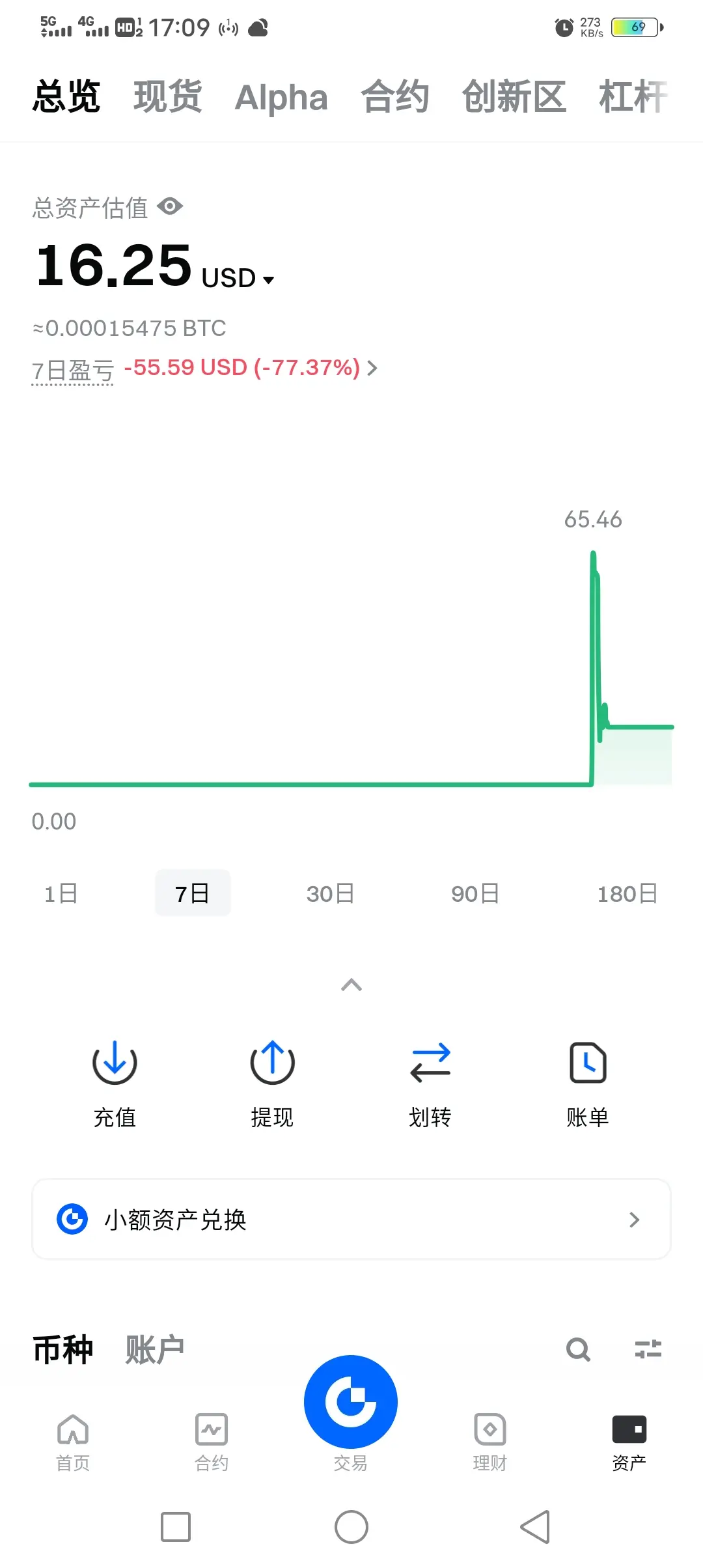Open the 7日盈亏 profit and loss details
This screenshot has width=703, height=1568.
pyautogui.click(x=251, y=368)
